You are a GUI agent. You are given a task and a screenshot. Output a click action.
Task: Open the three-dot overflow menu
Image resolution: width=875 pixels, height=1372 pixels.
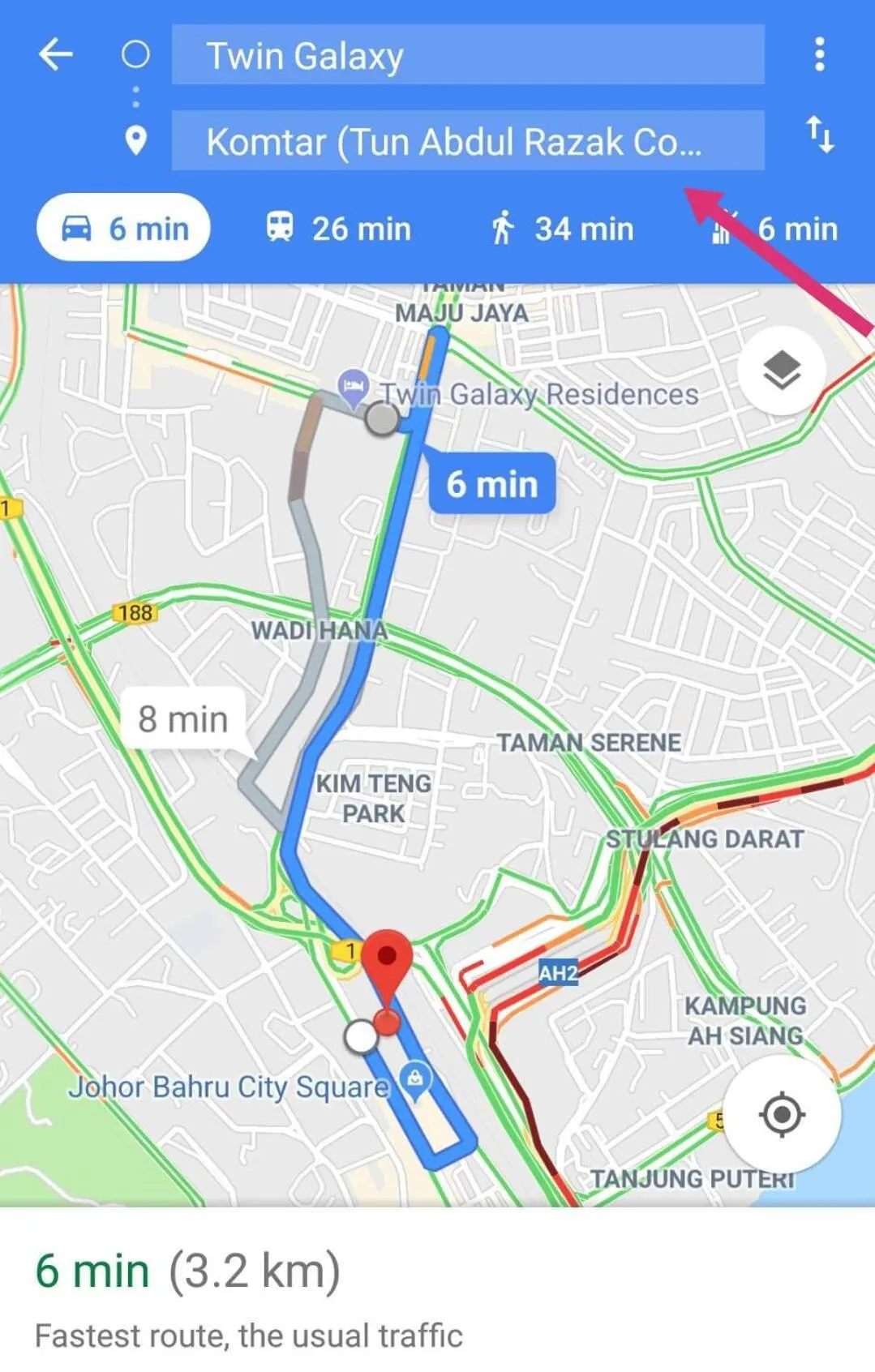820,54
